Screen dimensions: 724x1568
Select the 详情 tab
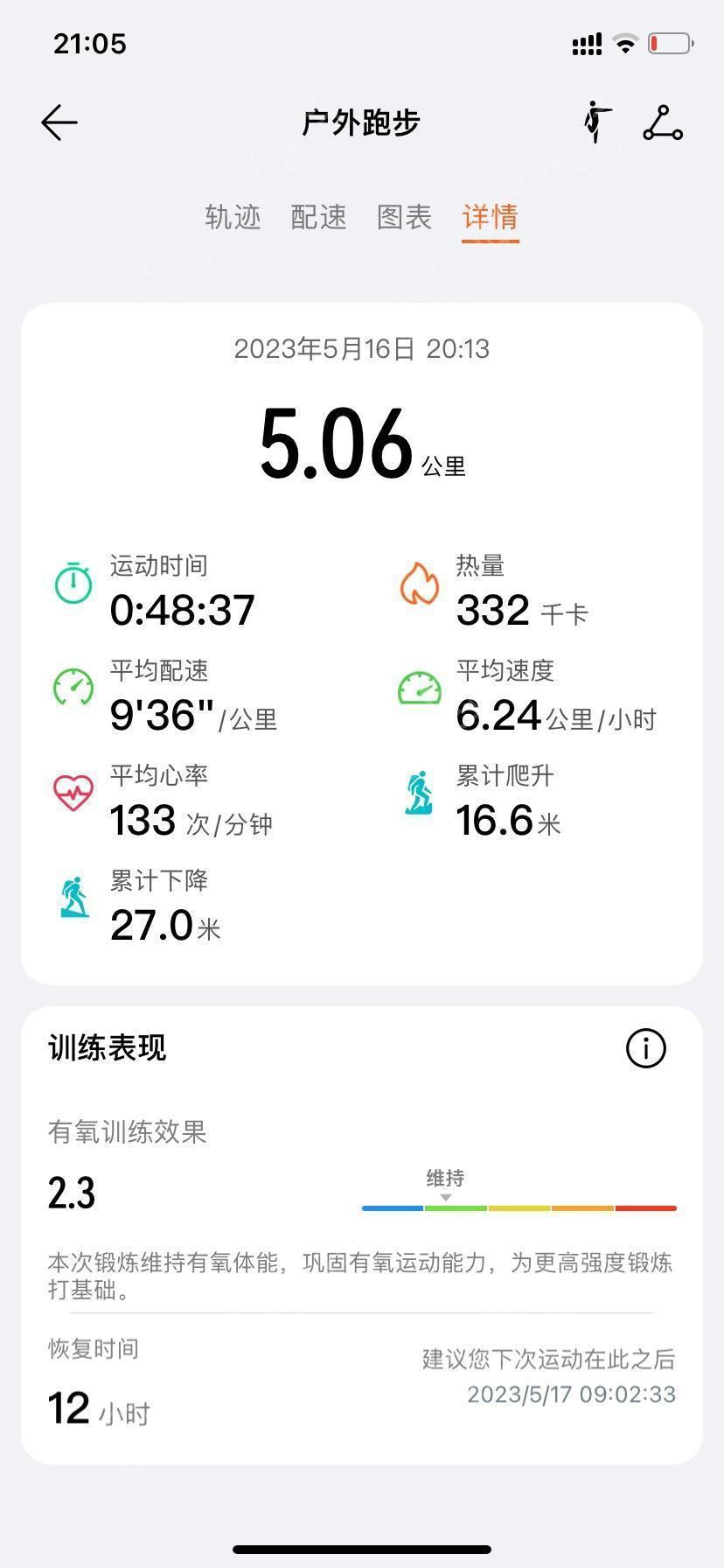[x=491, y=217]
